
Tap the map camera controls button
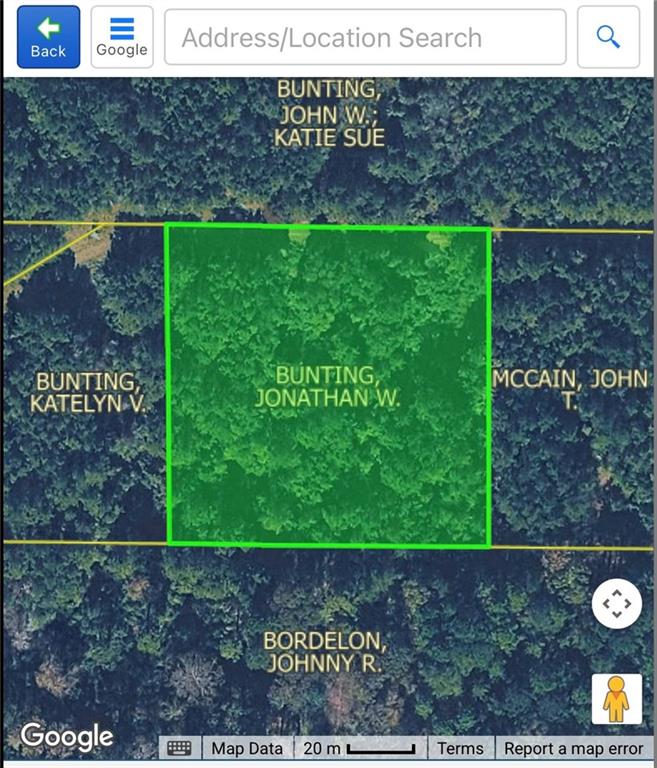(616, 603)
